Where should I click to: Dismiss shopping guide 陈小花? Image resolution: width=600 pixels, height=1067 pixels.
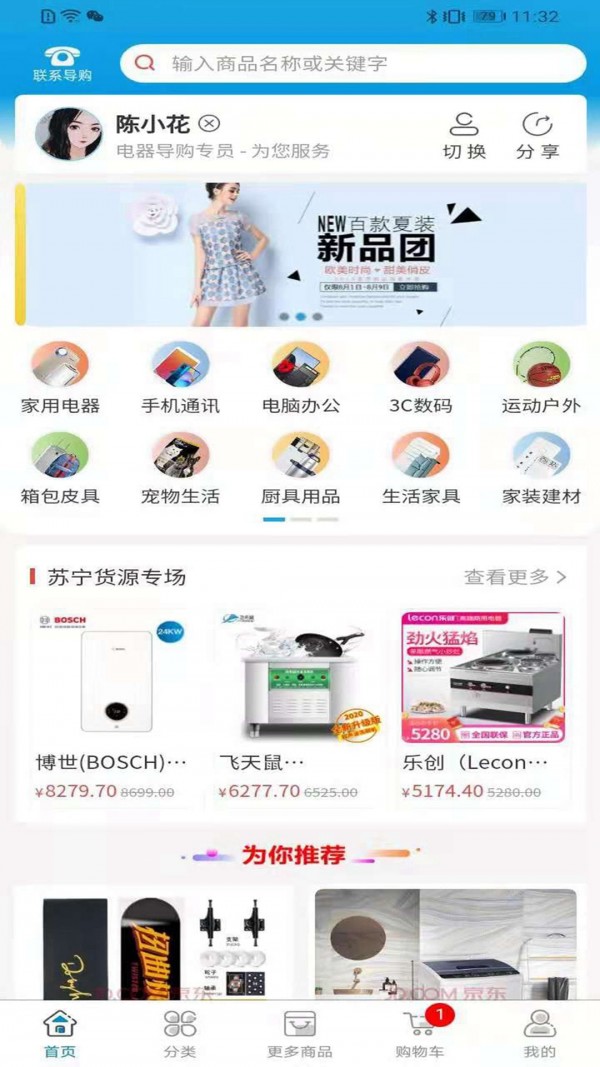pos(208,124)
